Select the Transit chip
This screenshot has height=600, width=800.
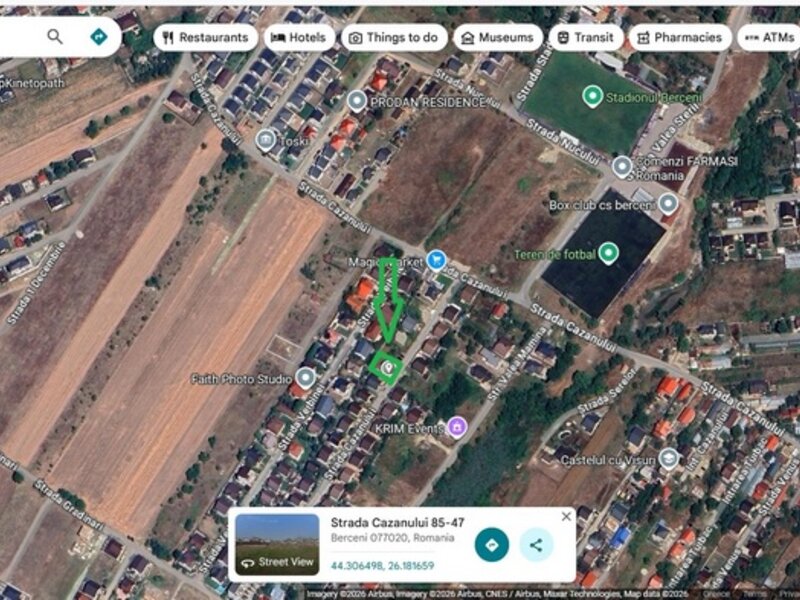coord(585,38)
